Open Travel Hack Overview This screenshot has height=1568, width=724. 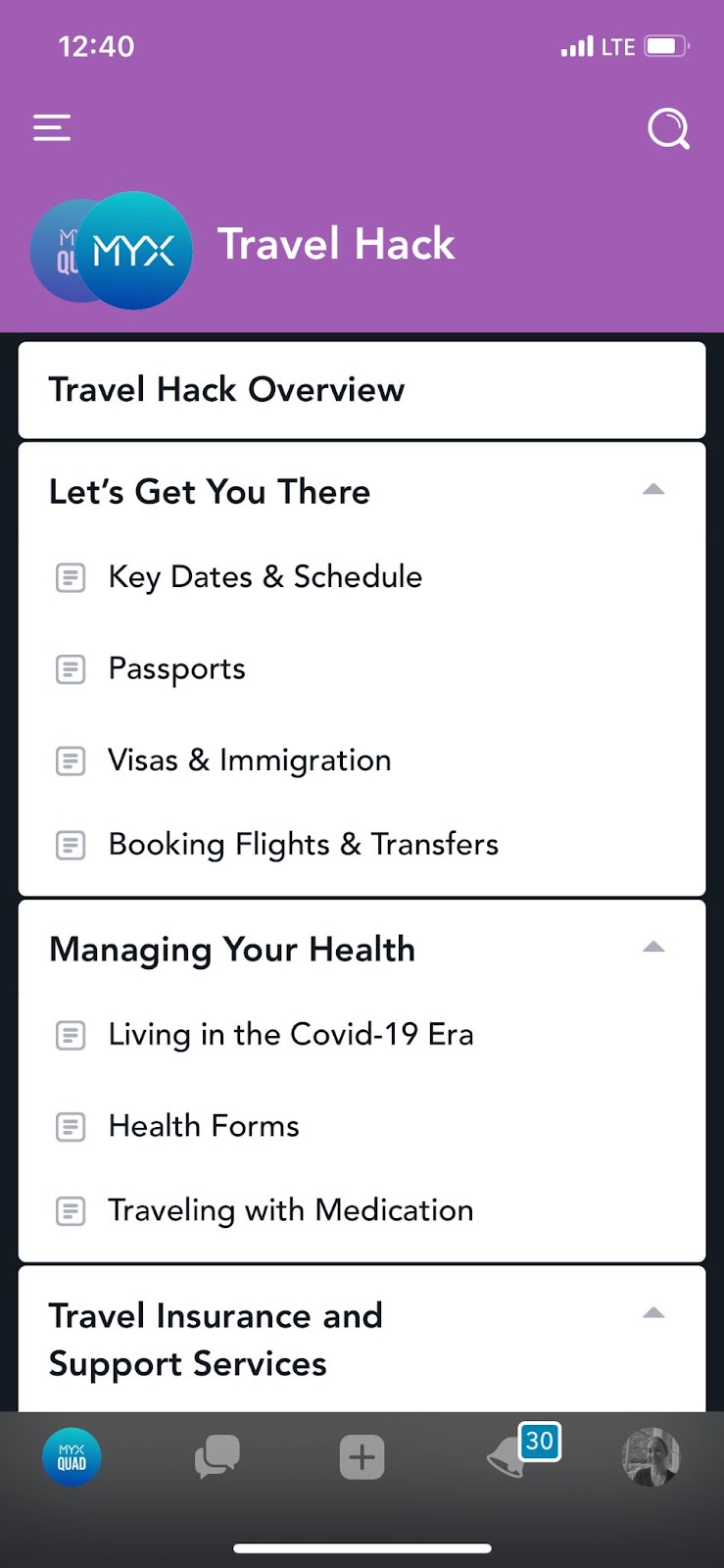click(362, 390)
